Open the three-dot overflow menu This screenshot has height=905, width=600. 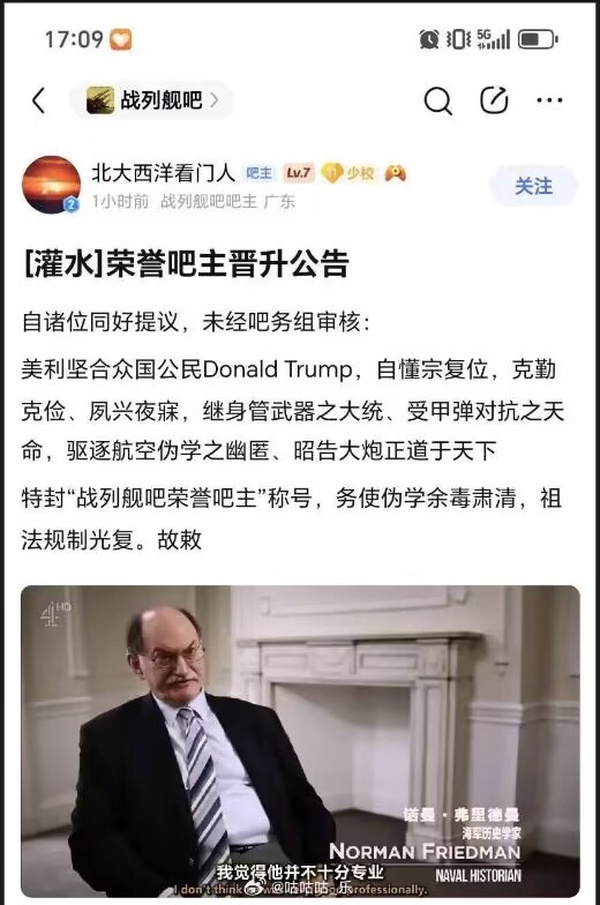pos(550,101)
